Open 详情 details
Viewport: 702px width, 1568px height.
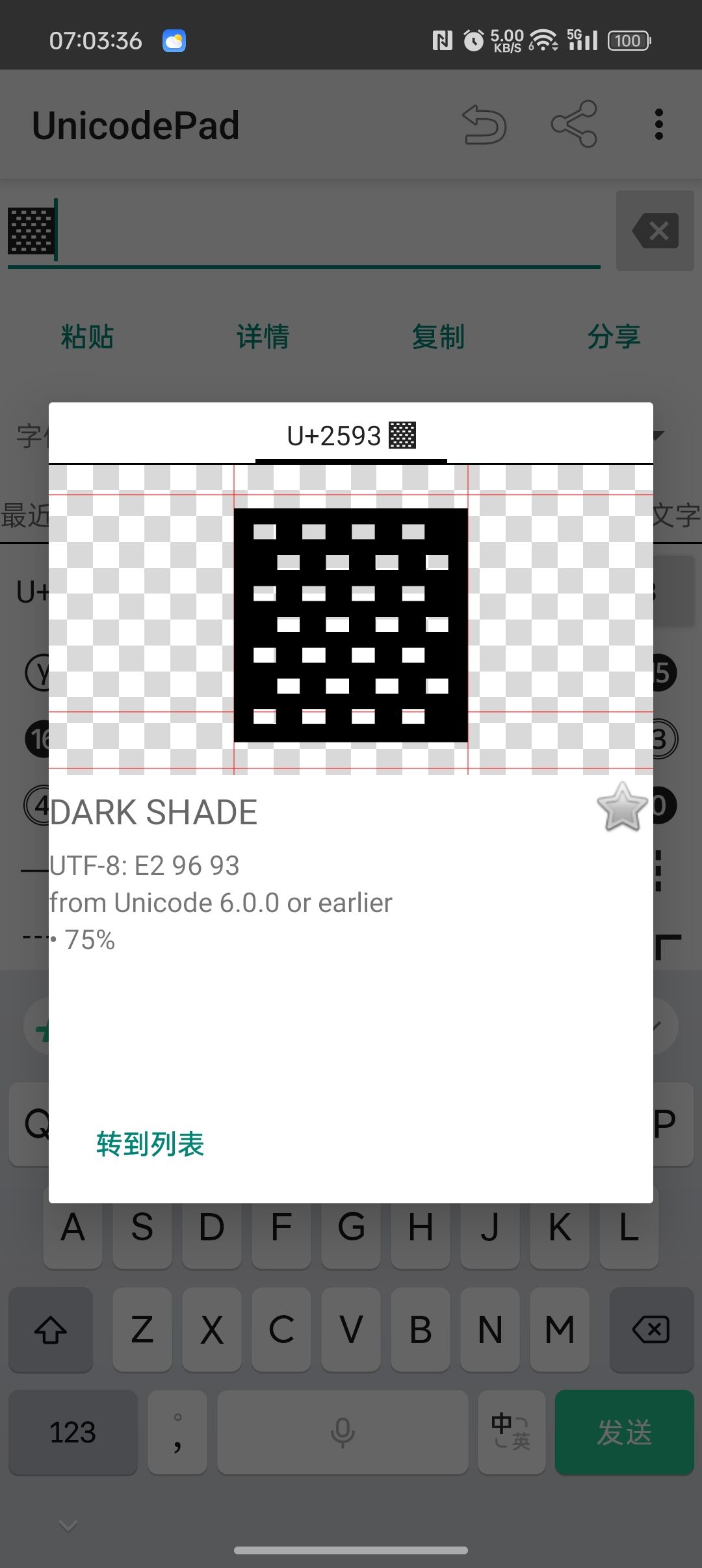point(263,337)
